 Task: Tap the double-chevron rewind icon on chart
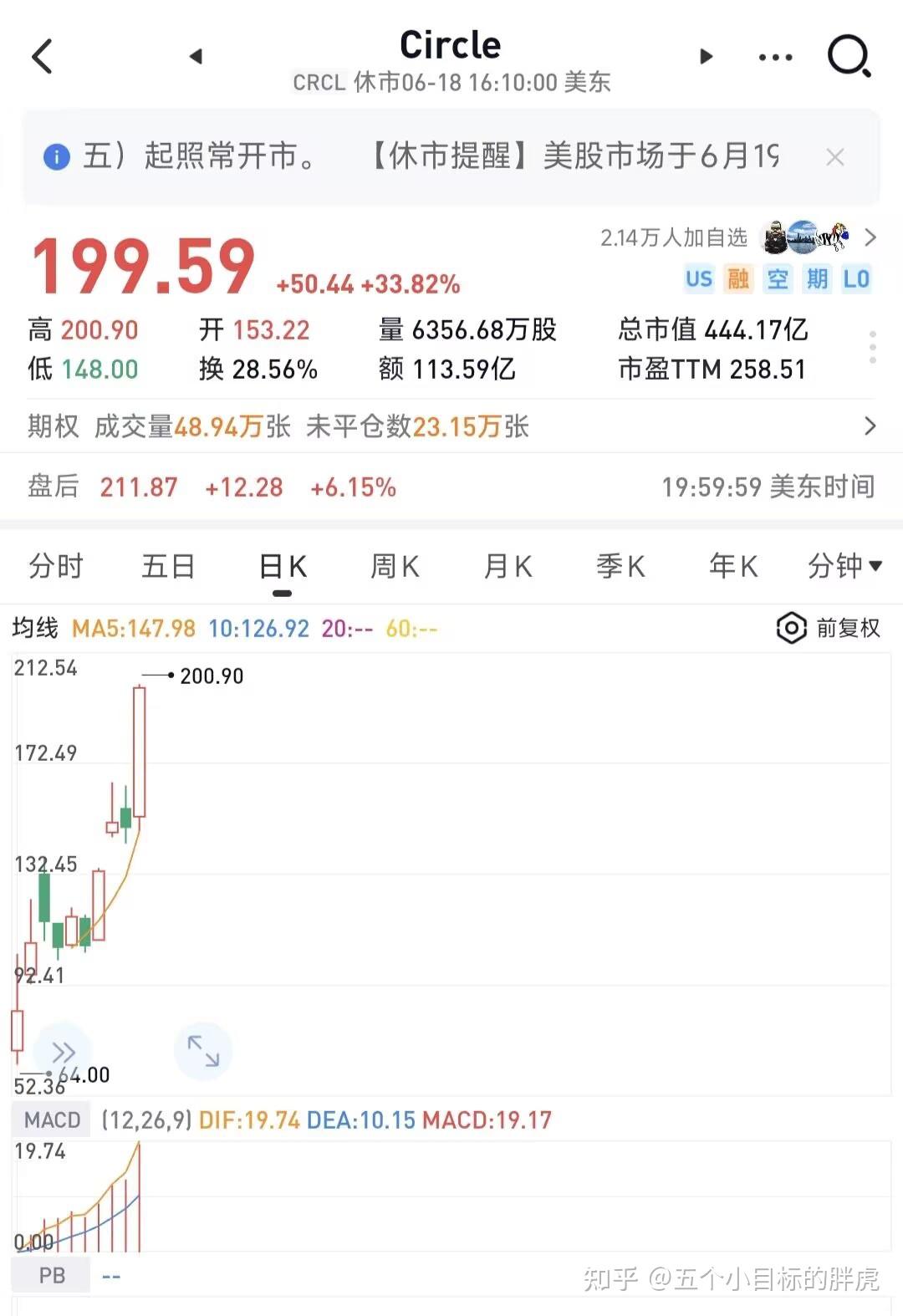pos(63,1050)
